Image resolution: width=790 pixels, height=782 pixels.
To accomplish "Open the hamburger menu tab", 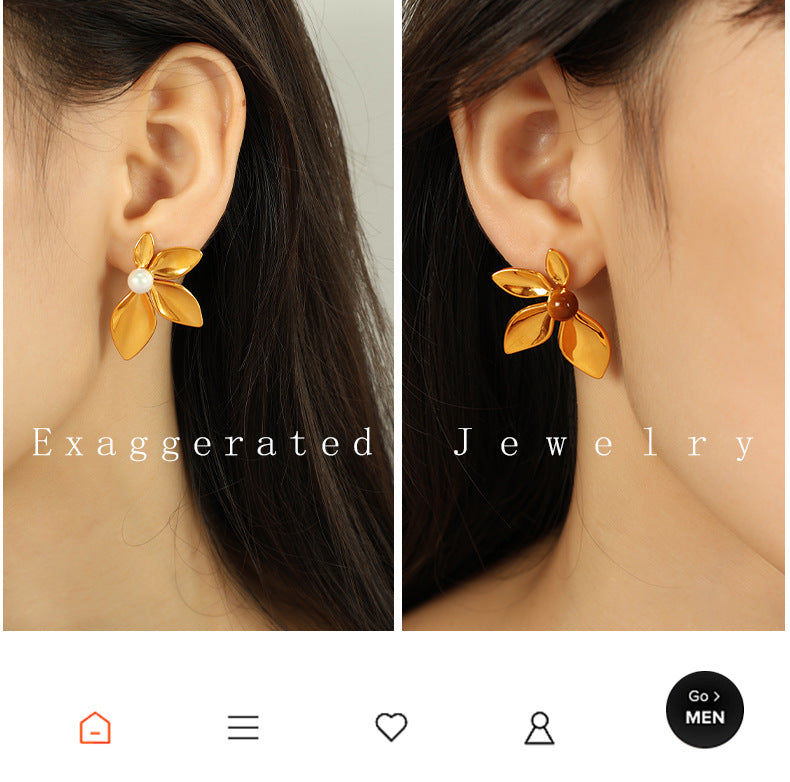I will (243, 727).
